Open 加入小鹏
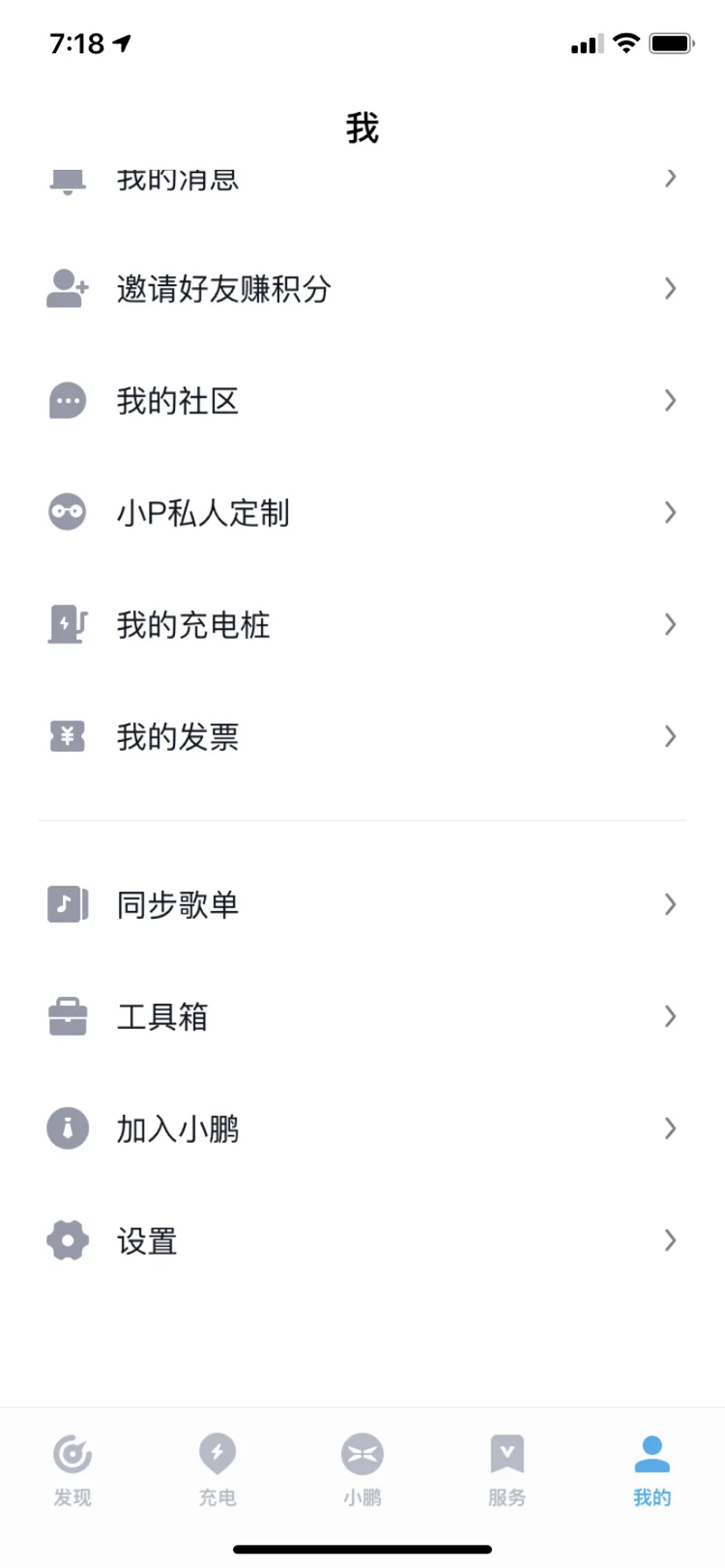 (362, 1128)
